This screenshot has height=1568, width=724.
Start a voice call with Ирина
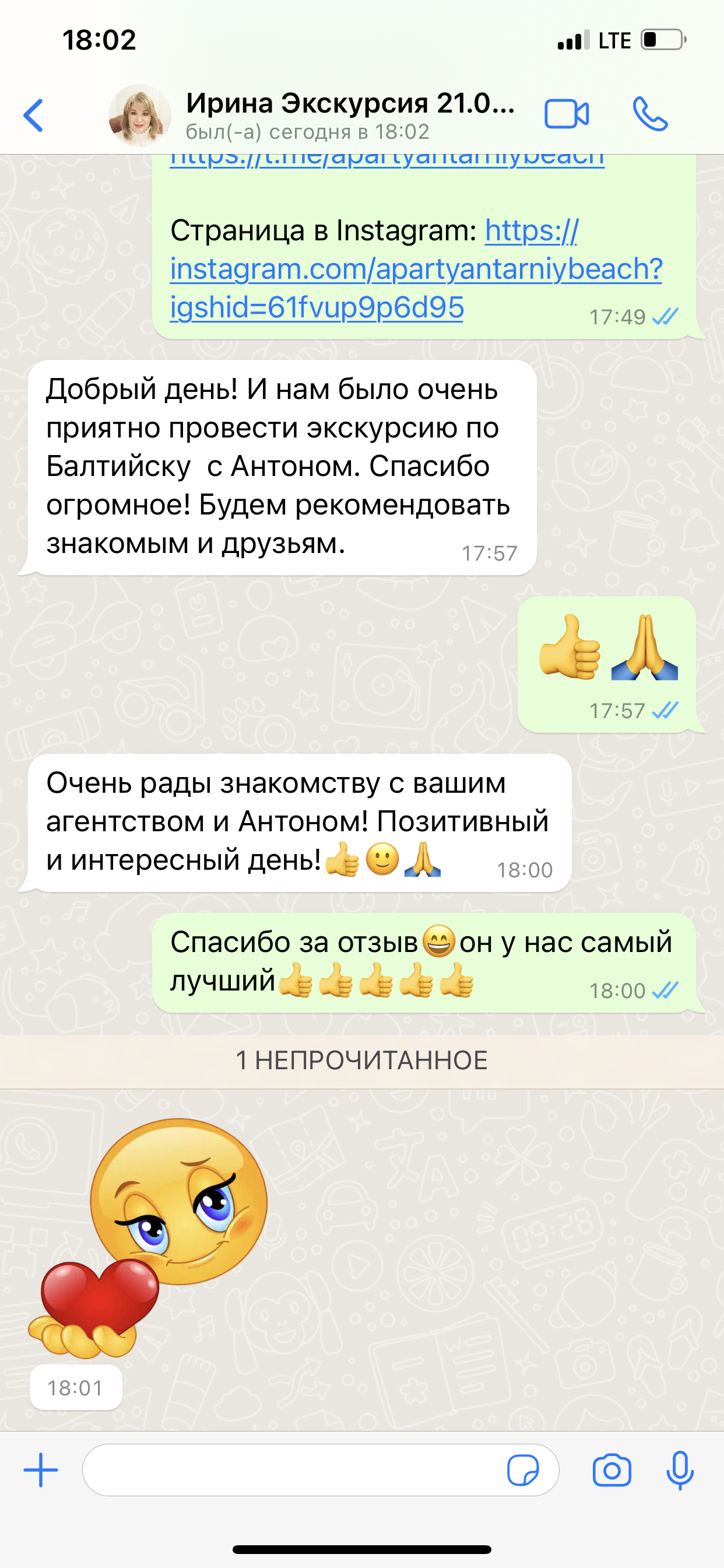click(x=651, y=114)
